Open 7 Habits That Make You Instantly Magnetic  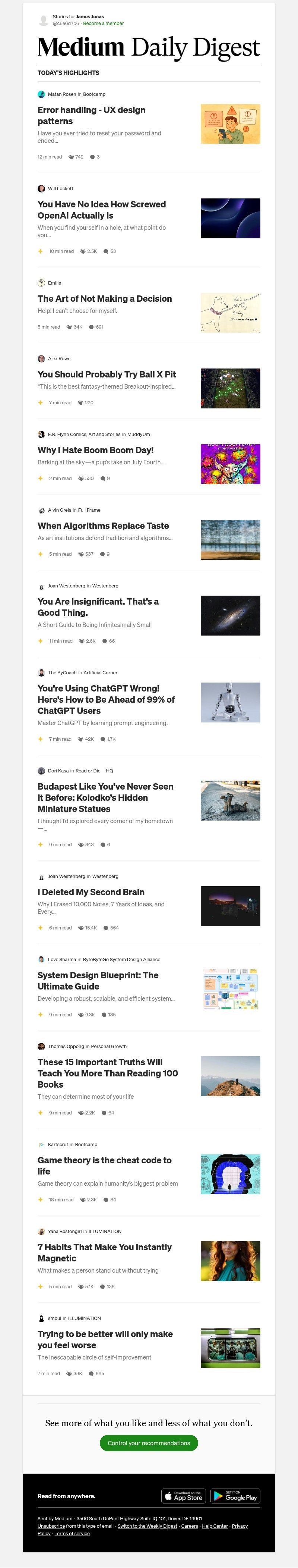(x=105, y=1253)
